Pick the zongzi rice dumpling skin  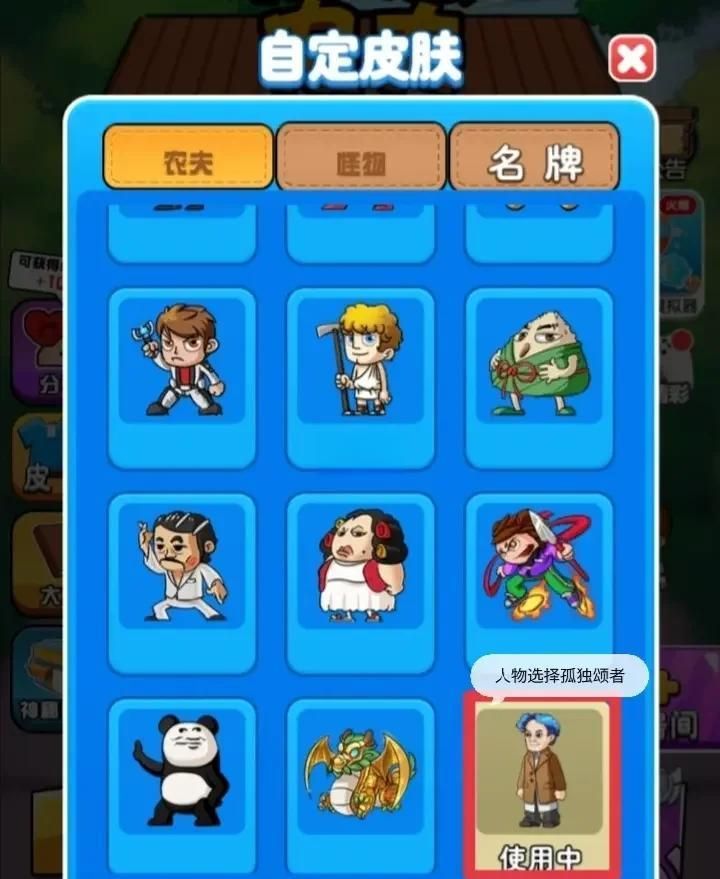pos(539,361)
